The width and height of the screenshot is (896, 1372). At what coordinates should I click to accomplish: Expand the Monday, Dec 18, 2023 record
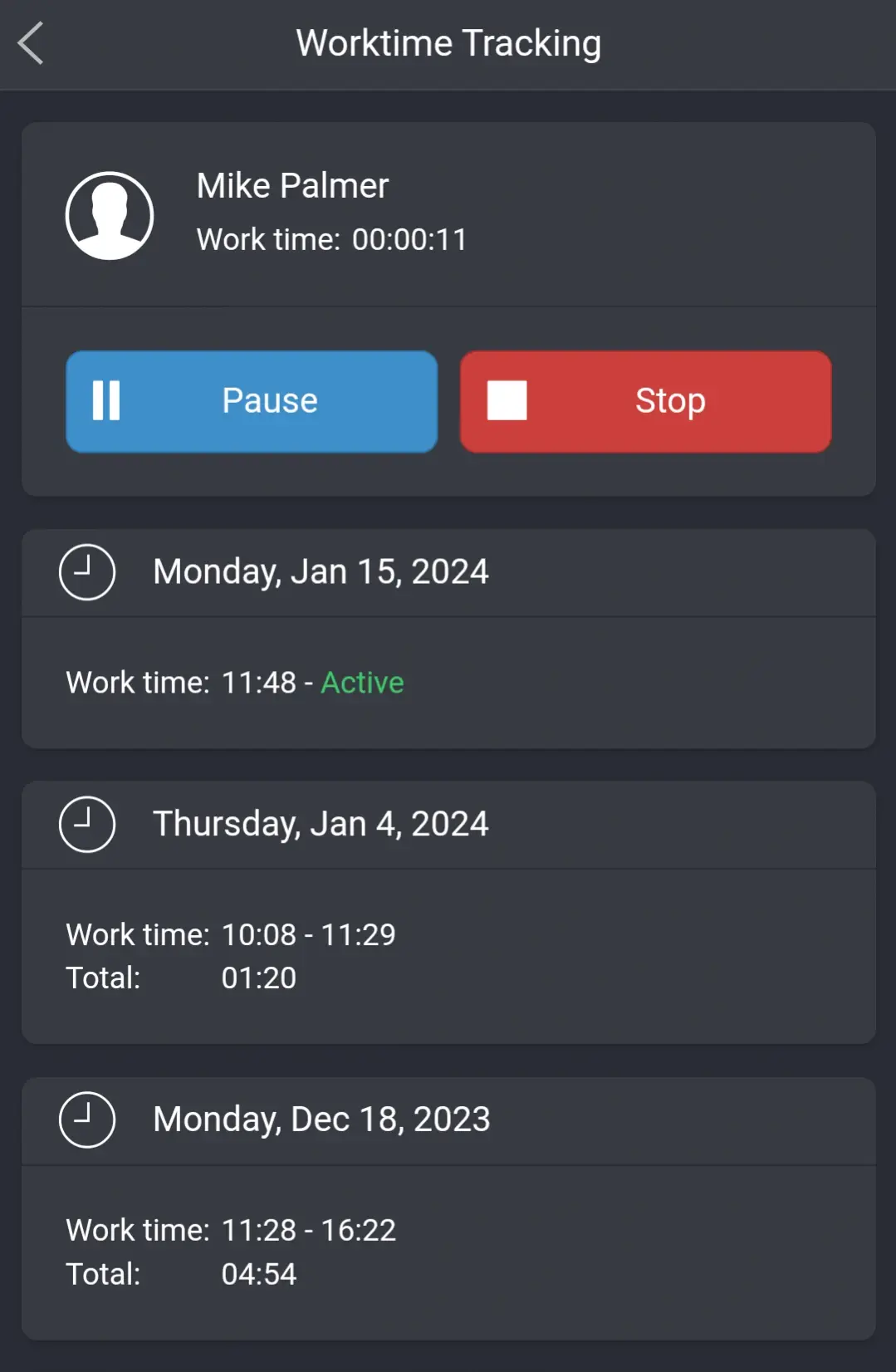[321, 1119]
